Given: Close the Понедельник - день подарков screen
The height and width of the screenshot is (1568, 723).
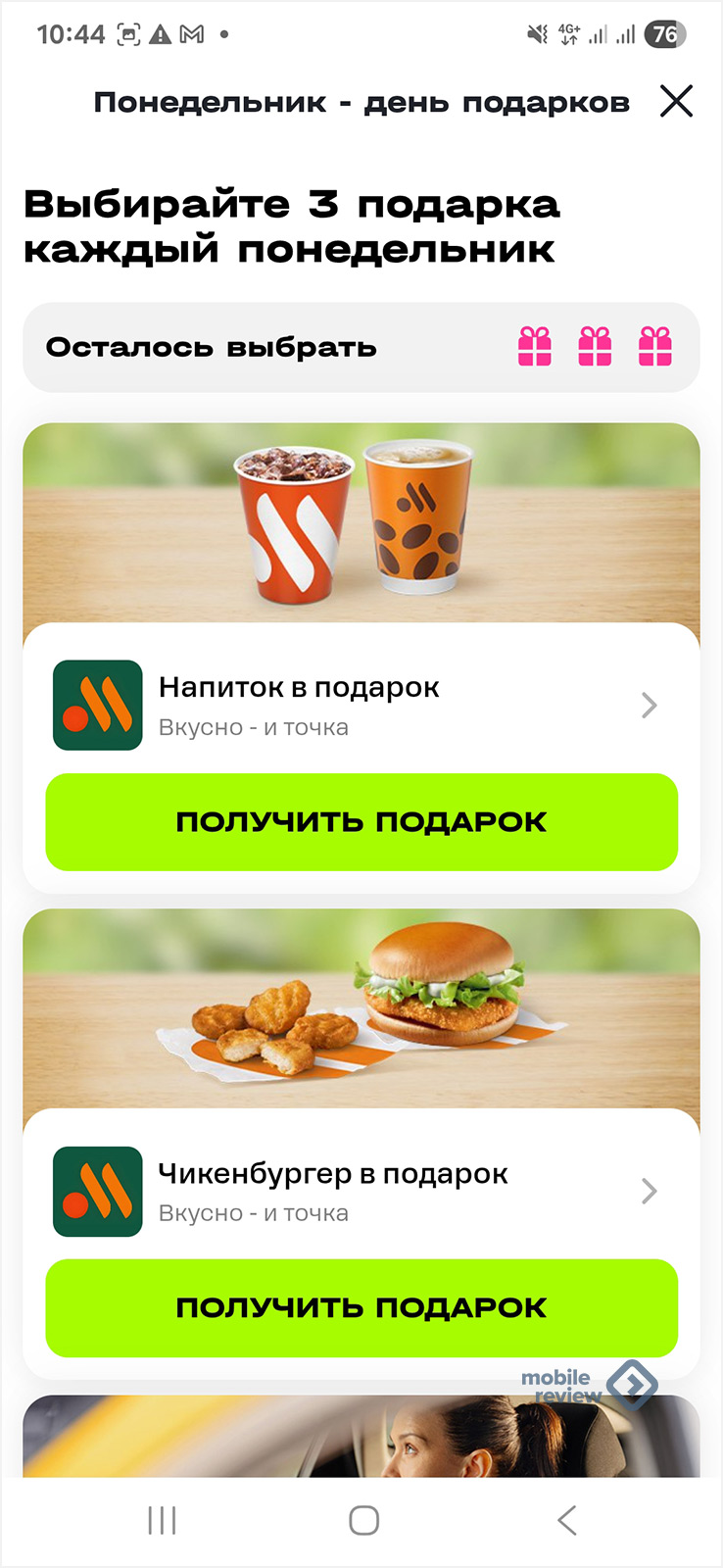Looking at the screenshot, I should click(x=676, y=102).
